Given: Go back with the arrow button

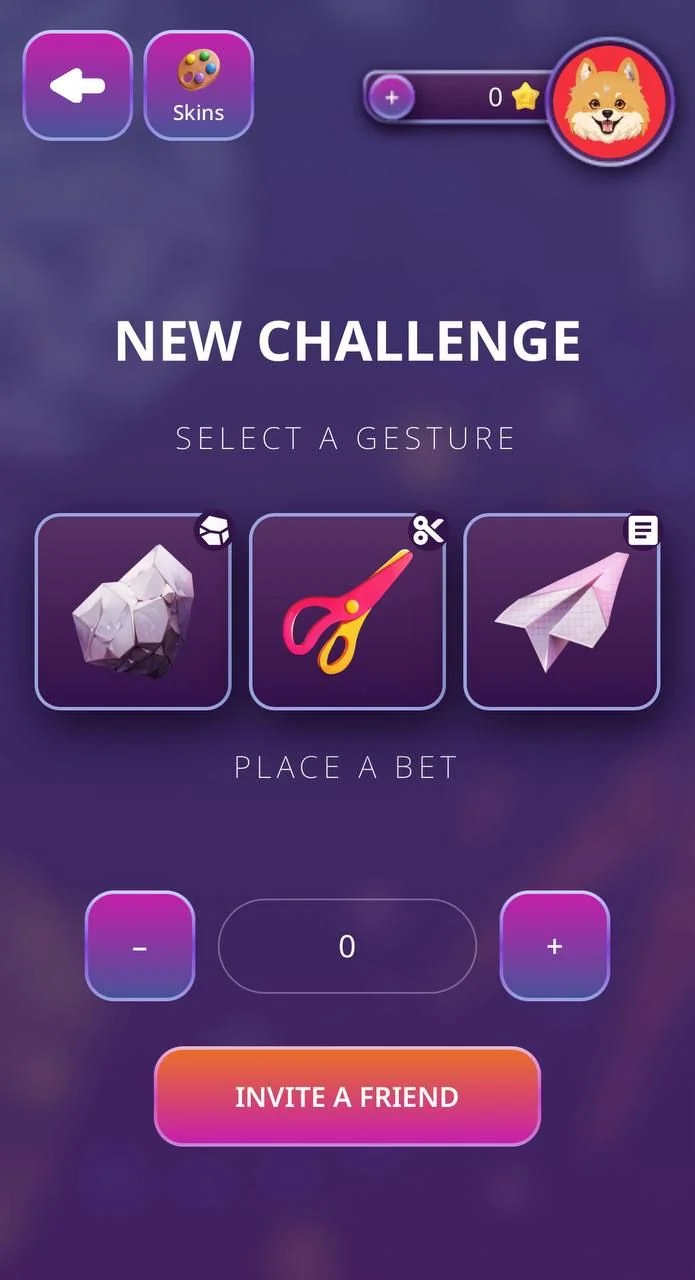Looking at the screenshot, I should click(x=78, y=86).
